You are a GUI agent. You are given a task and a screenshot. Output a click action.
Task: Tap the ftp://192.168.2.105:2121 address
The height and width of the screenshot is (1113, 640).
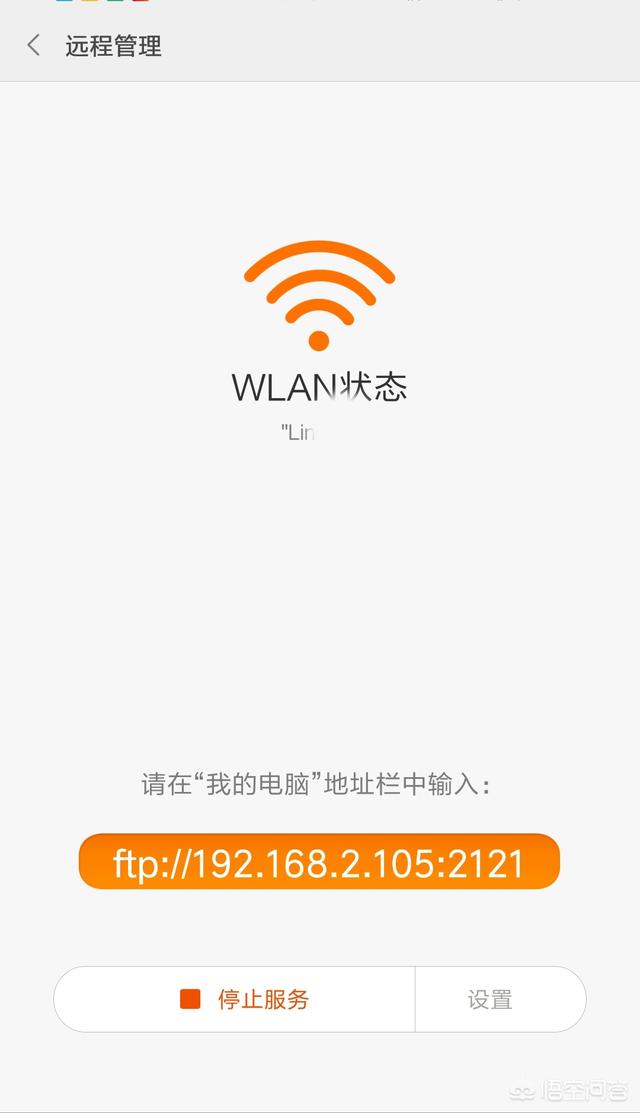(319, 862)
